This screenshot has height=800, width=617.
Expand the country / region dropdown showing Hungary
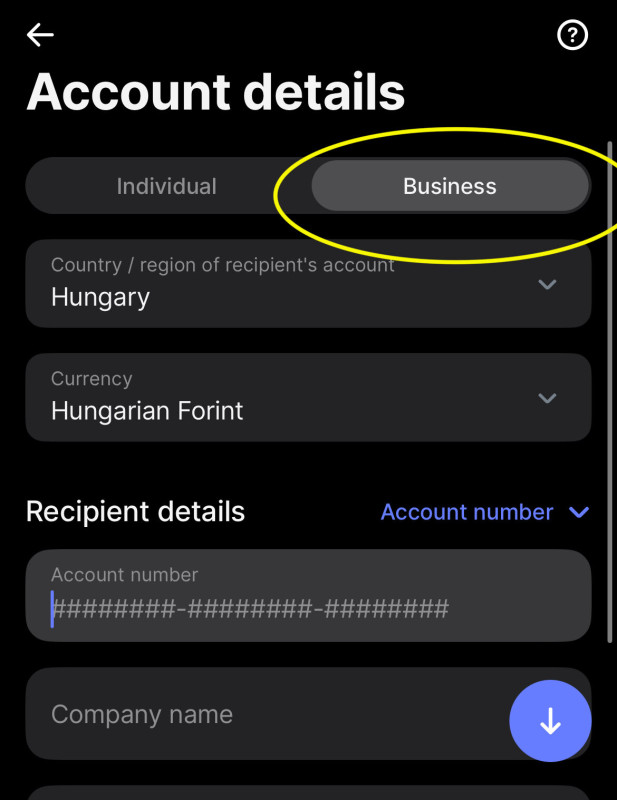coord(308,284)
